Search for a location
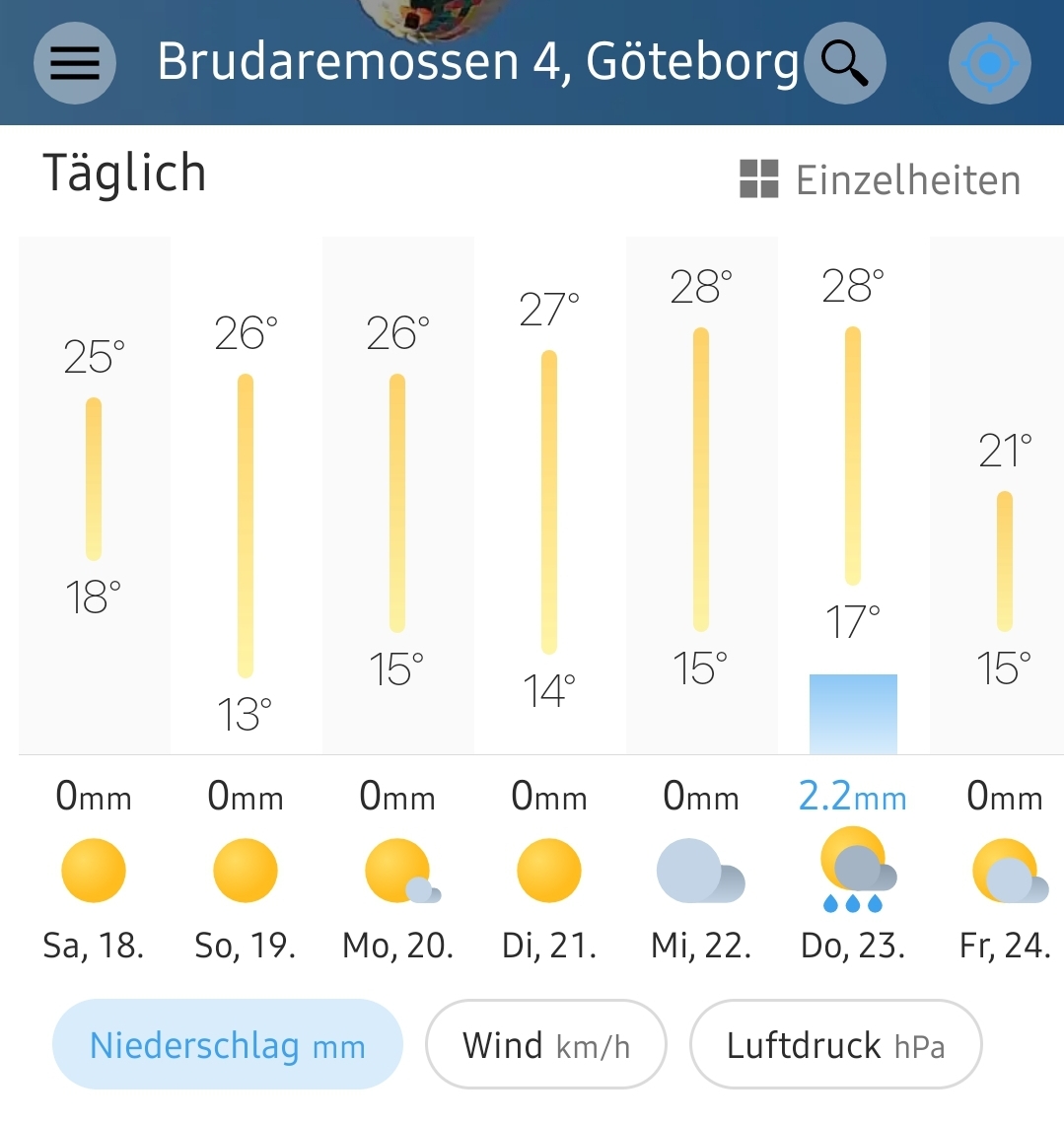1064x1124 pixels. coord(844,63)
